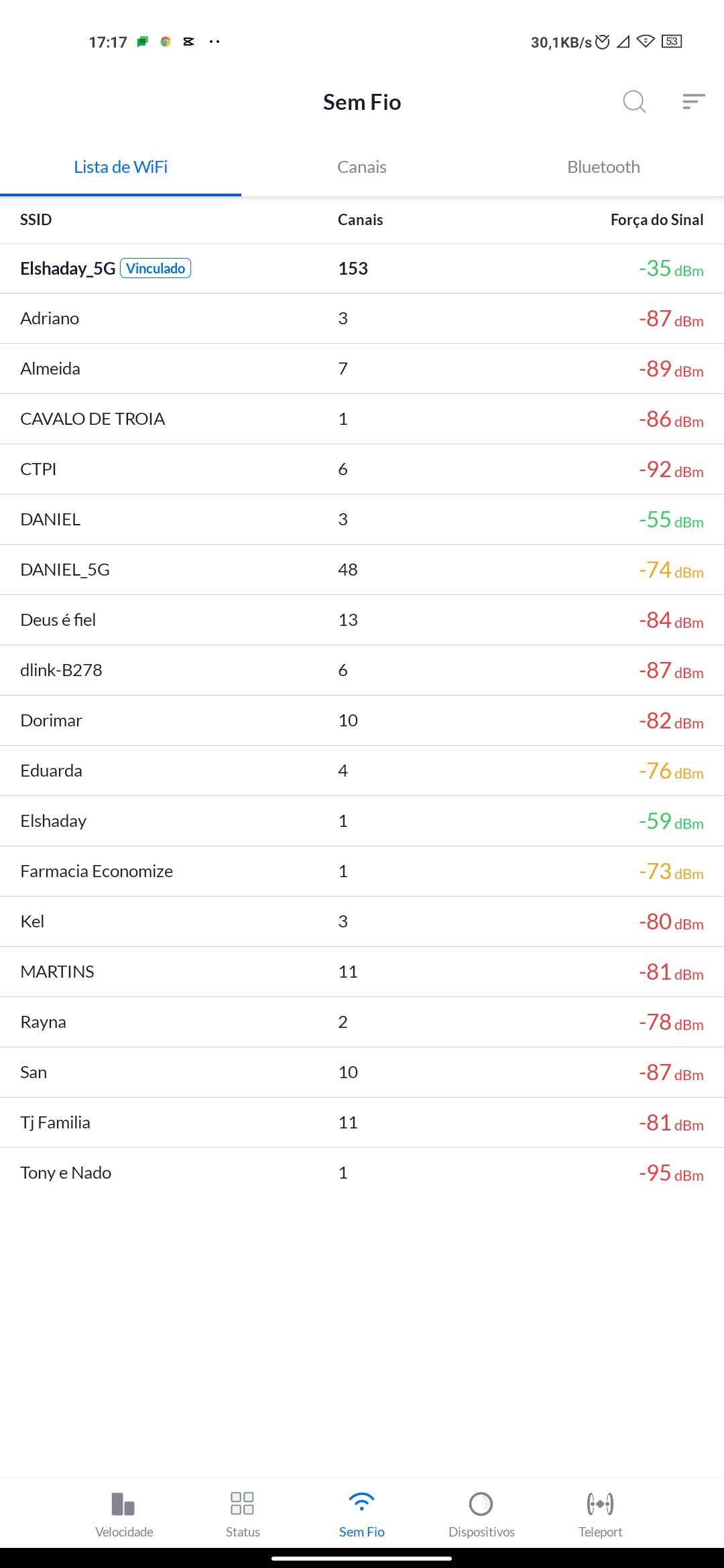Open the Eduarda network entry

(x=362, y=771)
